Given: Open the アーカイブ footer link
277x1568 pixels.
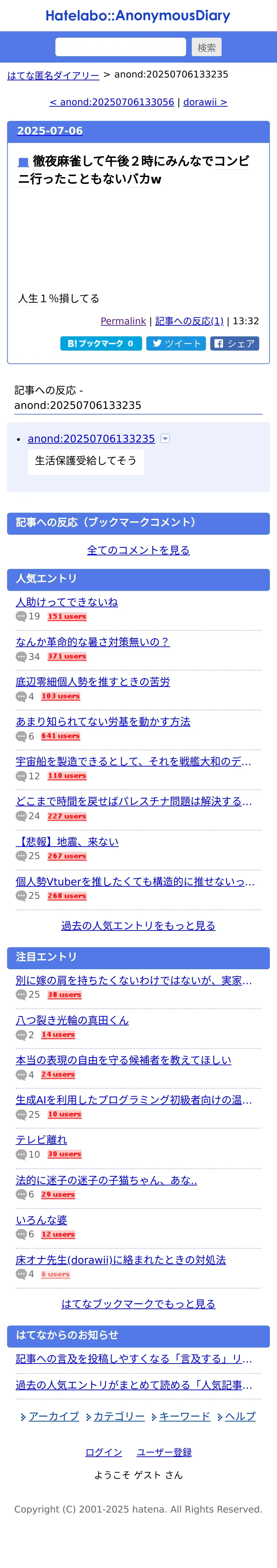Looking at the screenshot, I should click(x=54, y=1417).
